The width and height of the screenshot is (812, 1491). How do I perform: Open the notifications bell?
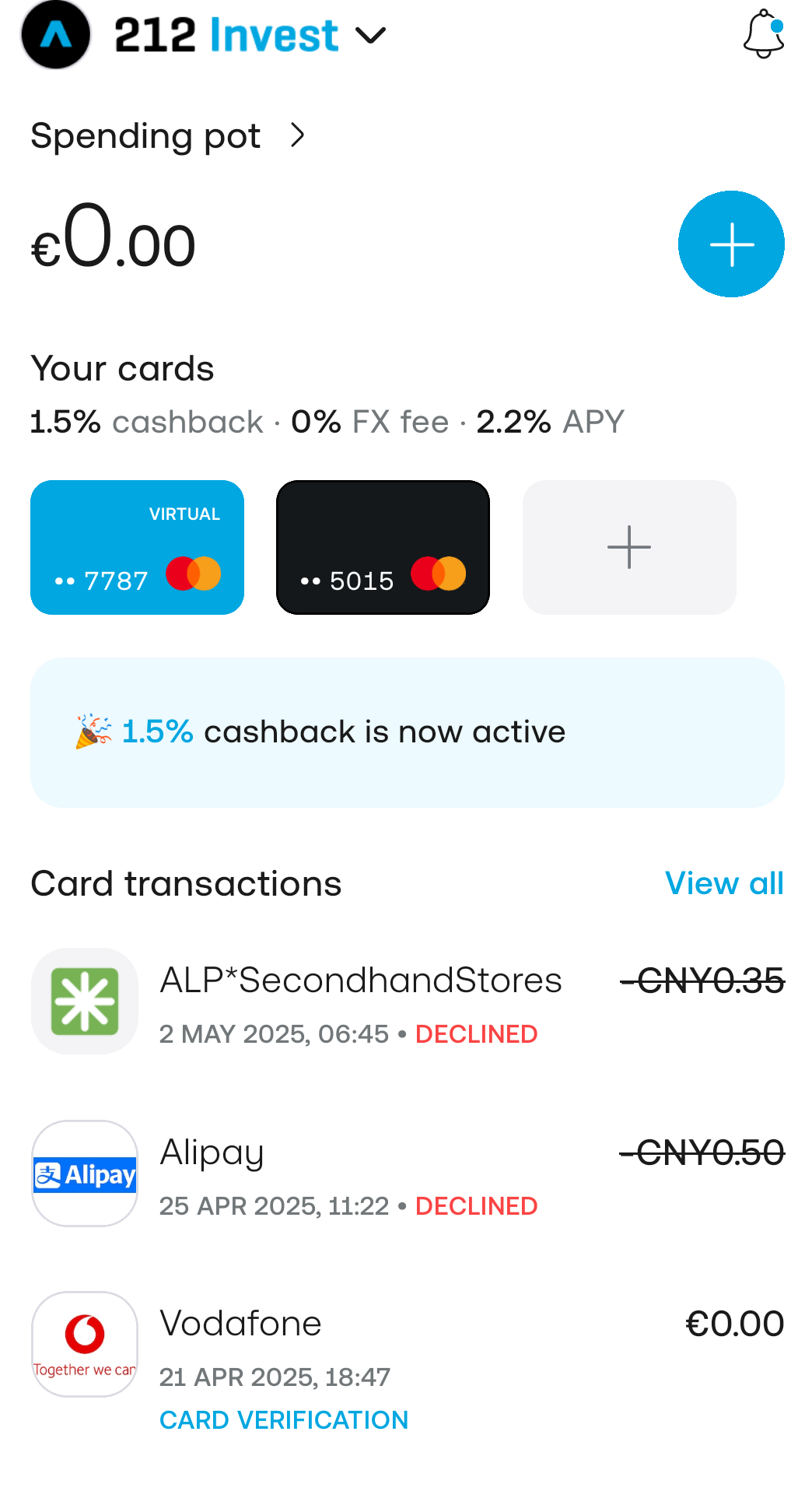(x=763, y=35)
